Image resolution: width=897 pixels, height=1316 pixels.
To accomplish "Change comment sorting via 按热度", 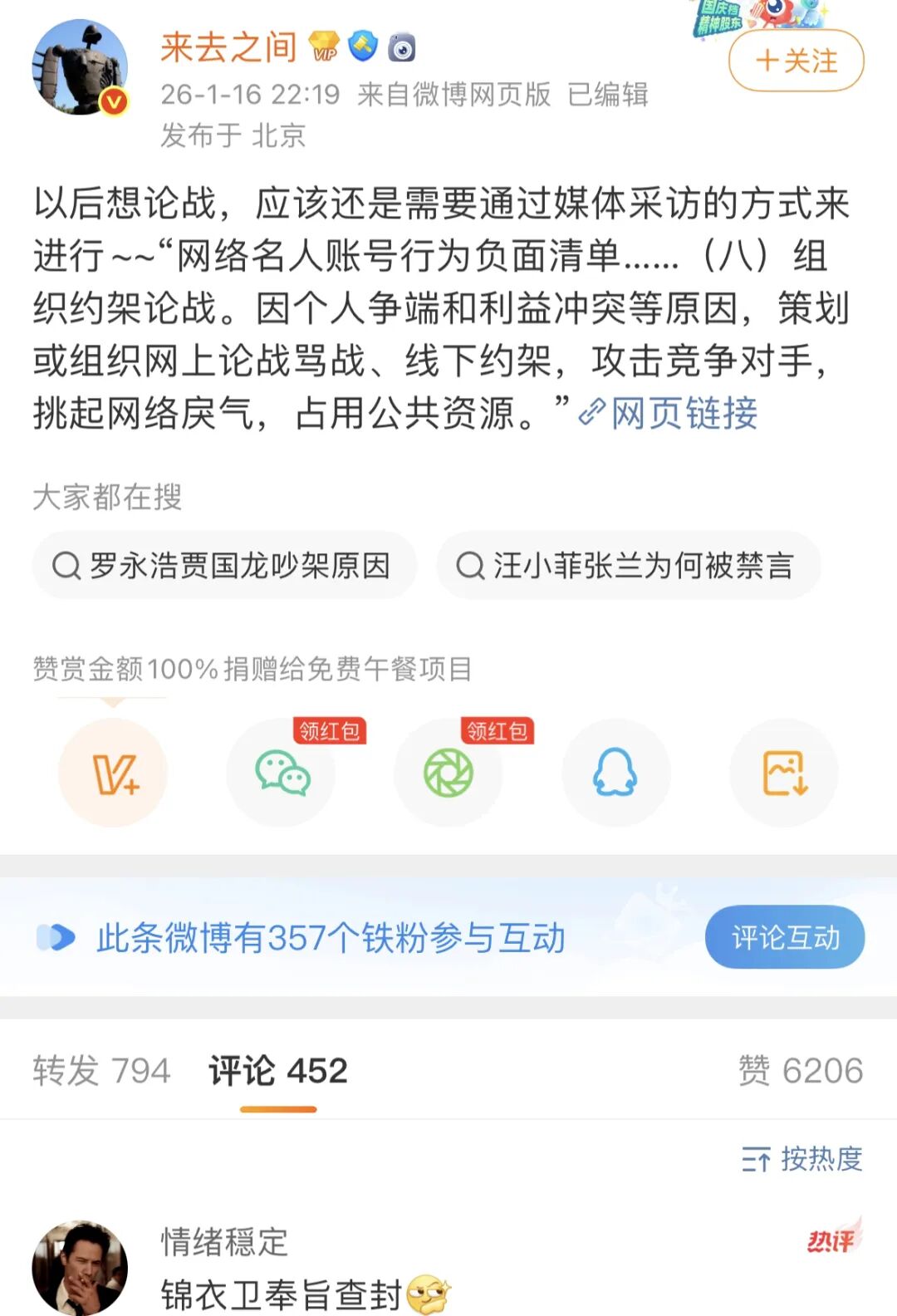I will (802, 1158).
